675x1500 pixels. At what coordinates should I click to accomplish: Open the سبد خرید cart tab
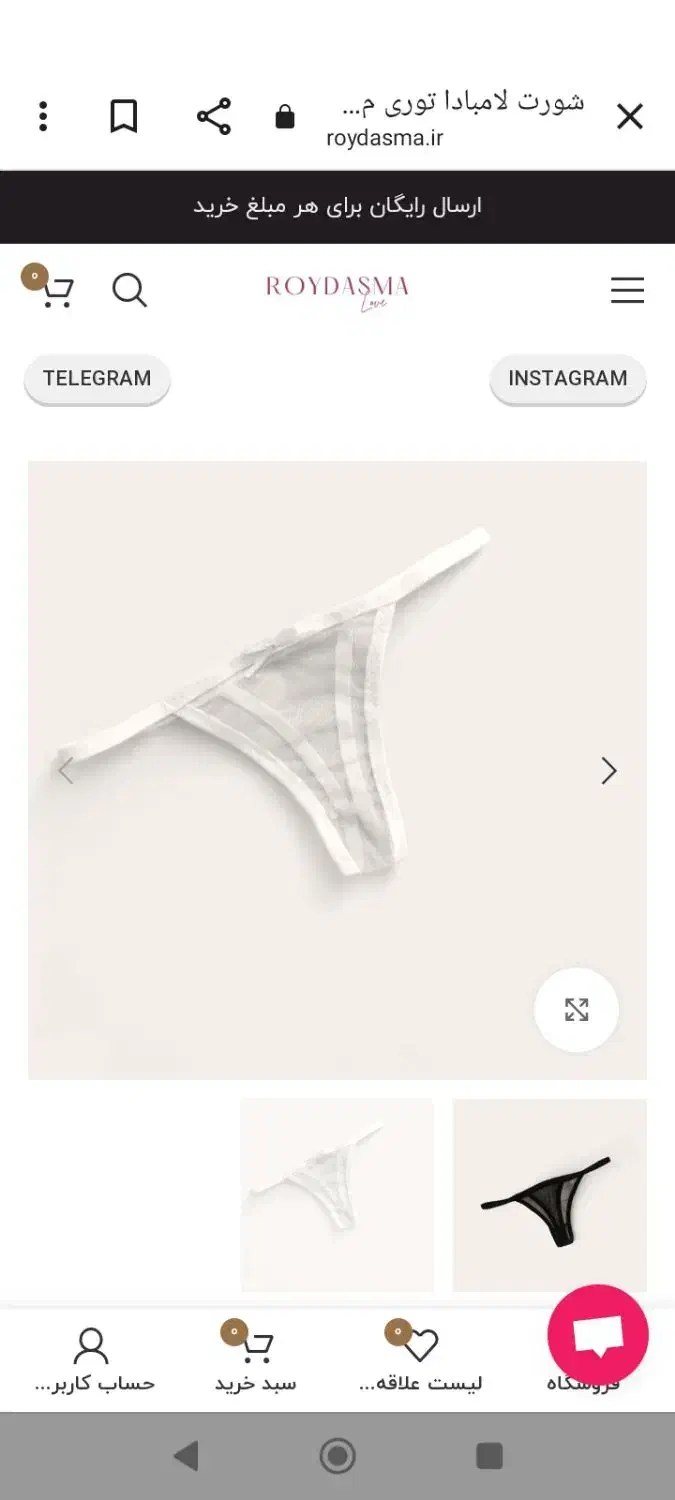click(256, 1360)
